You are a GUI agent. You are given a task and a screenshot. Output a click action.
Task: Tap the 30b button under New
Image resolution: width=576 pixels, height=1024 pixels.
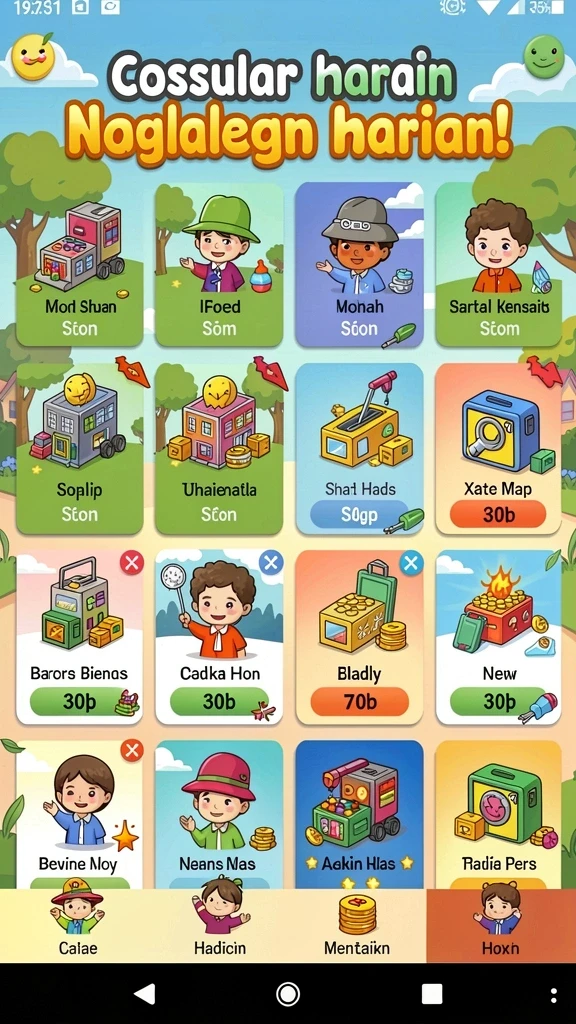tap(498, 701)
